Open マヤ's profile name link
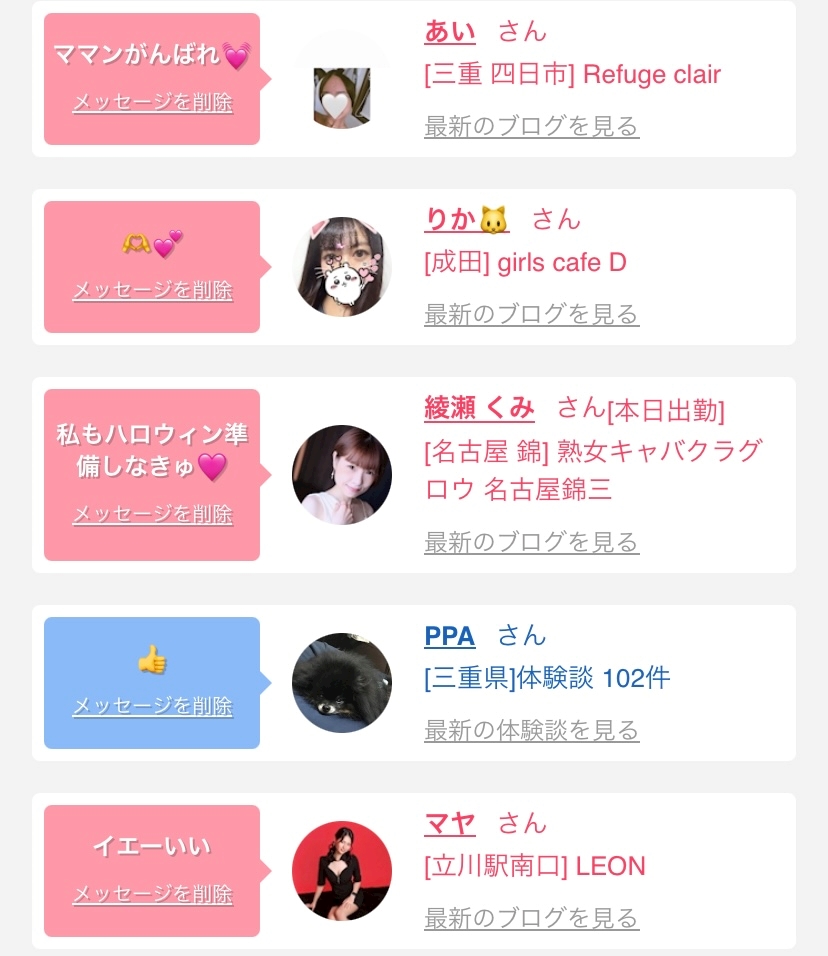The height and width of the screenshot is (956, 828). [449, 824]
